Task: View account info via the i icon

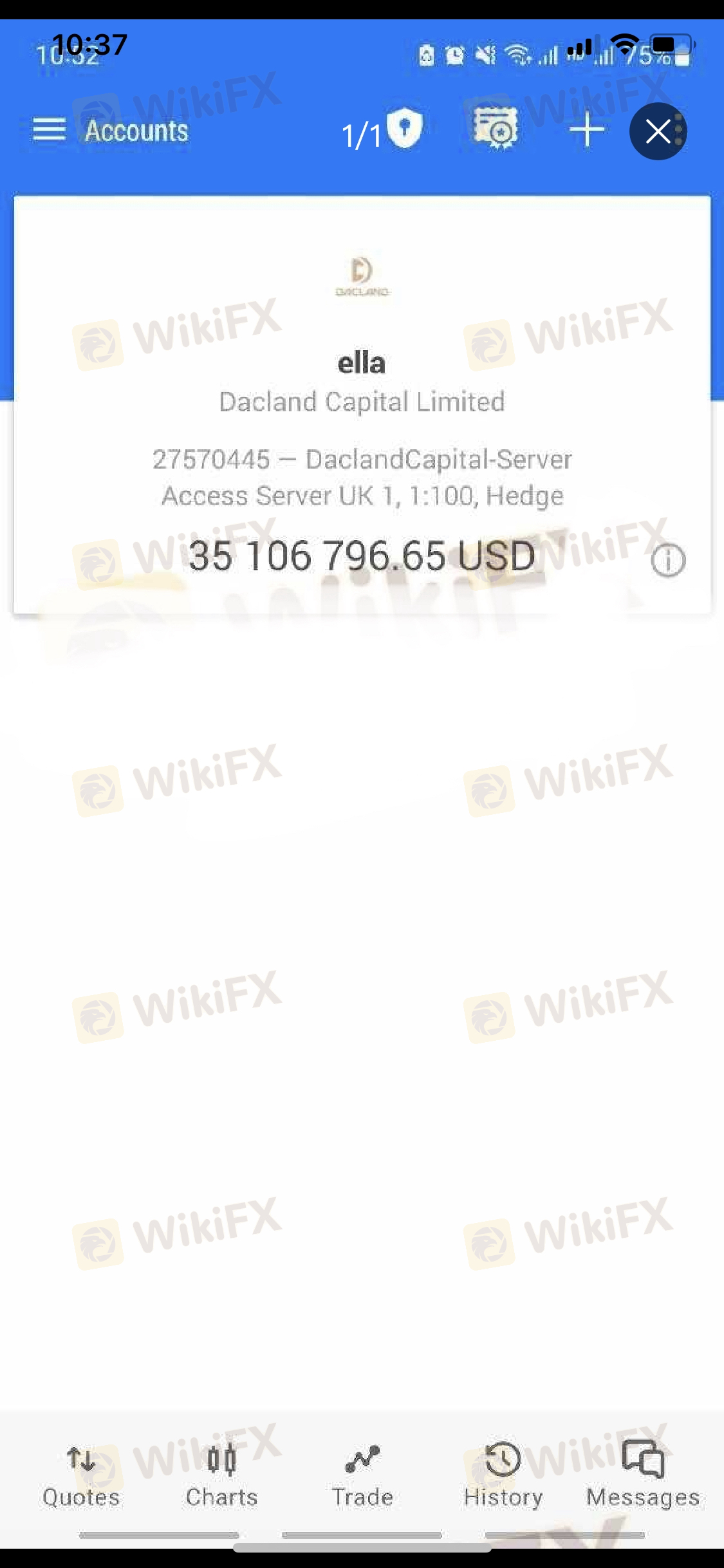Action: tap(668, 560)
